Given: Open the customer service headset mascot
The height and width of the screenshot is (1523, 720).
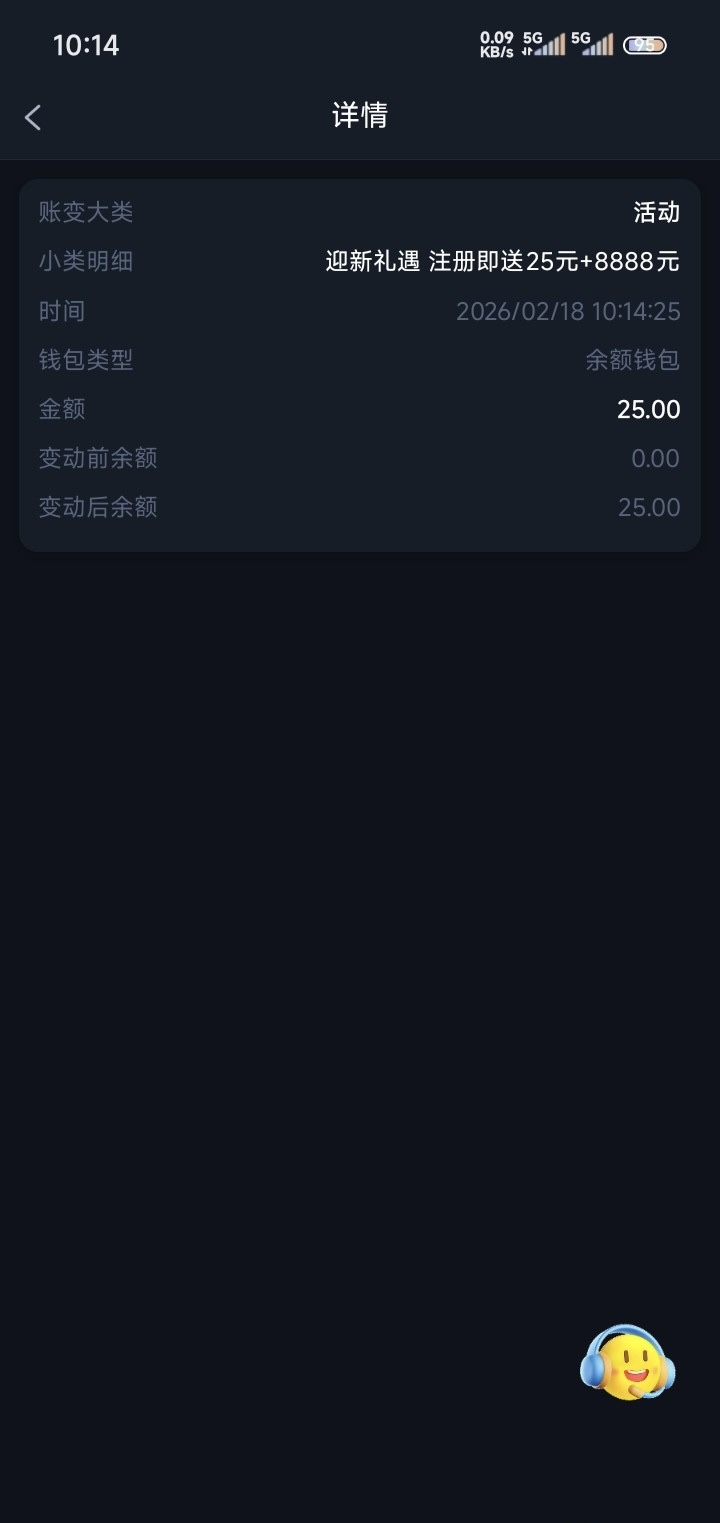Looking at the screenshot, I should pyautogui.click(x=628, y=1362).
